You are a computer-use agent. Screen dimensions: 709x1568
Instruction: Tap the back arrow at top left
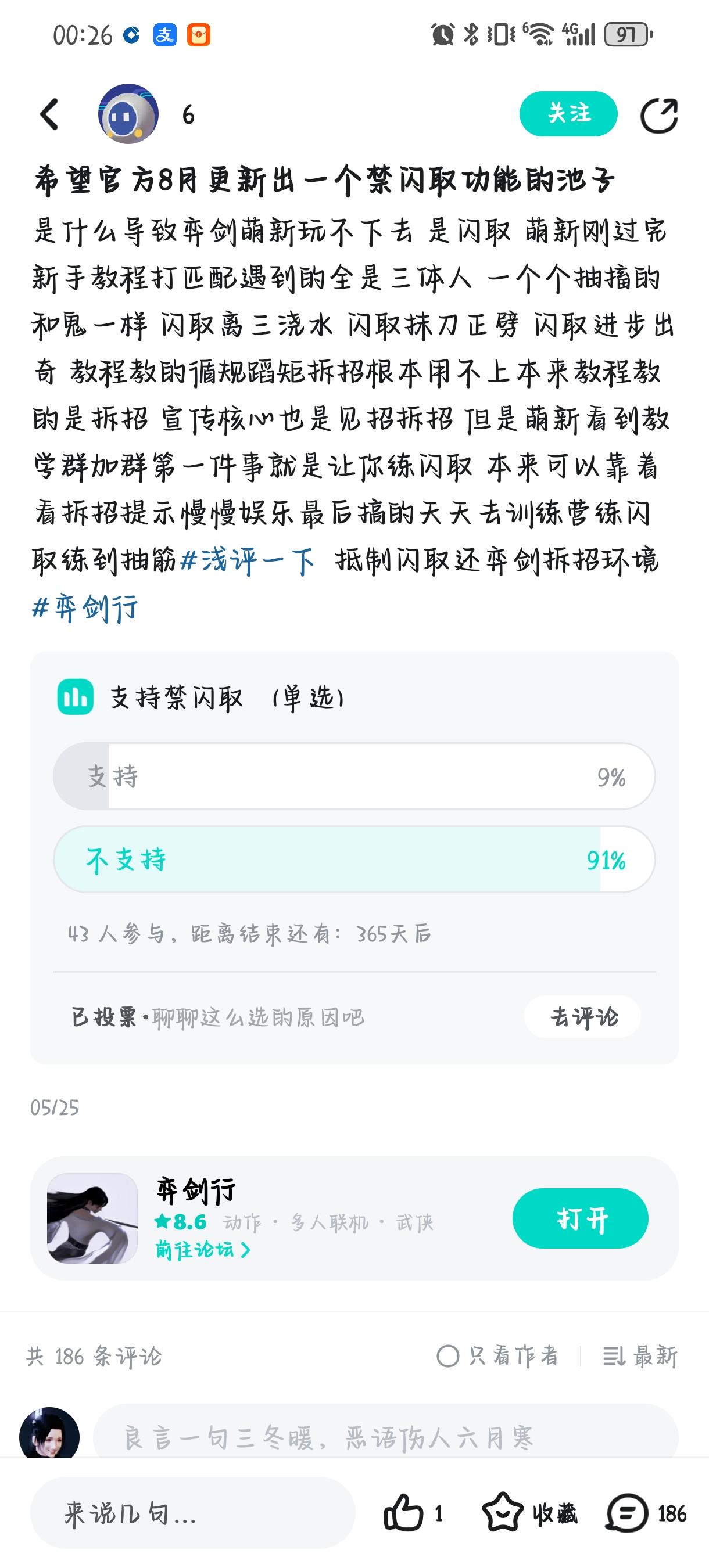(49, 113)
